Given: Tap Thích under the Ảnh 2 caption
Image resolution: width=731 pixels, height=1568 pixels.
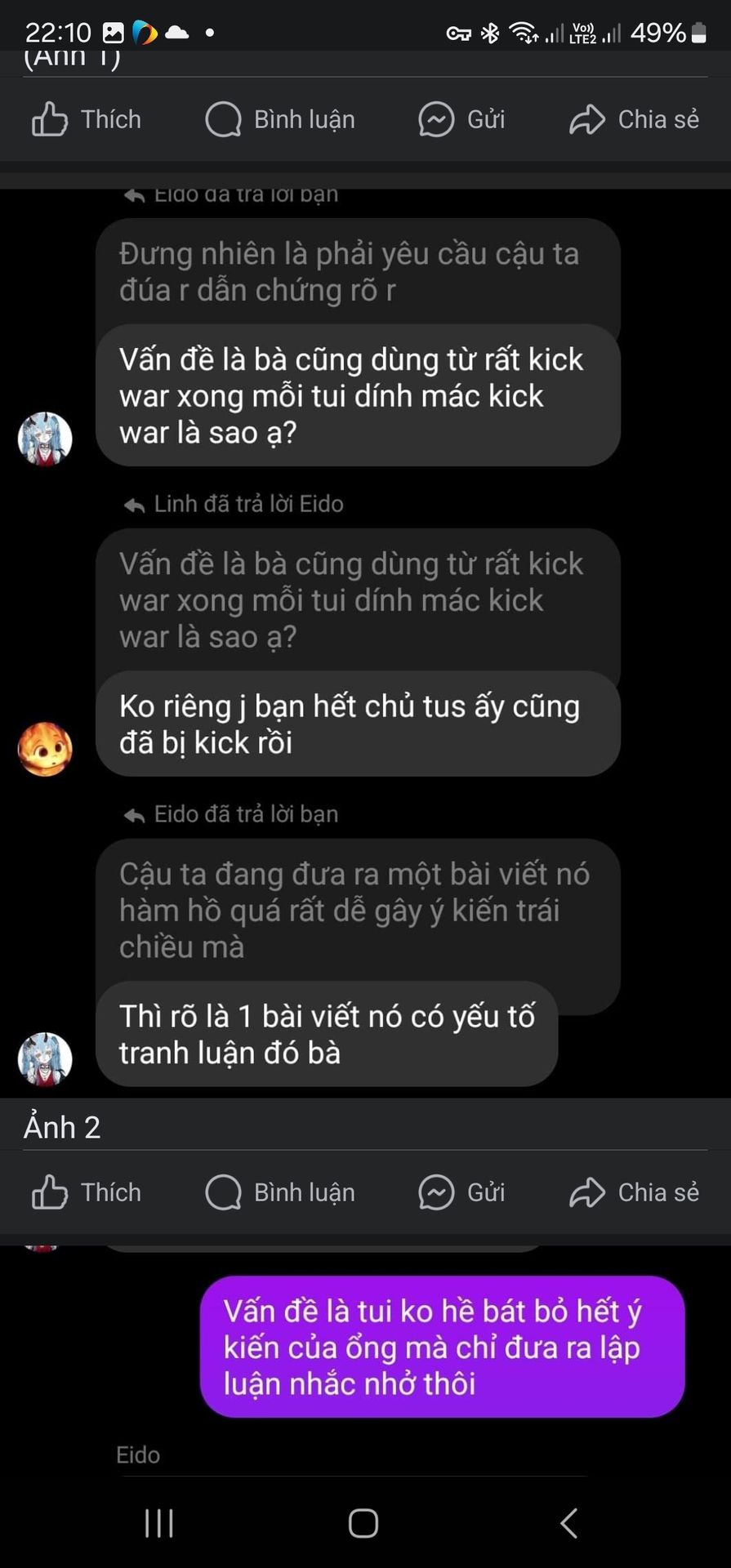Looking at the screenshot, I should [x=87, y=1192].
